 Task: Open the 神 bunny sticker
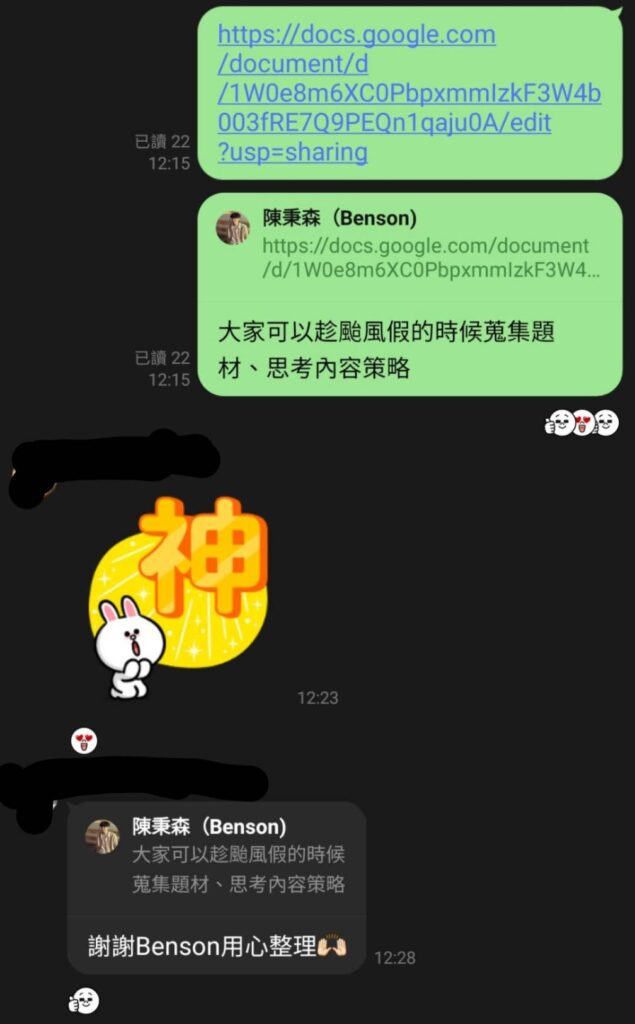pos(180,597)
